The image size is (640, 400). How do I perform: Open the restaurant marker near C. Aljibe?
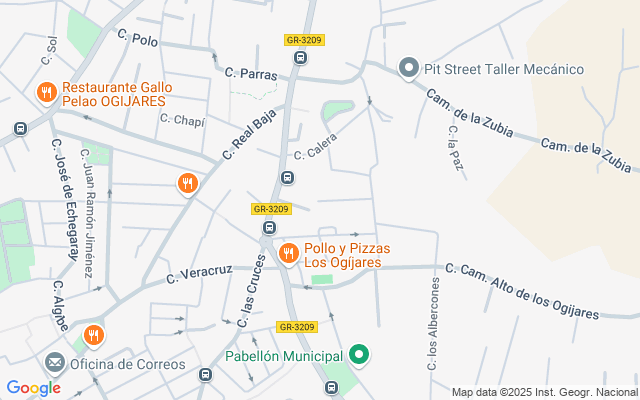93,334
